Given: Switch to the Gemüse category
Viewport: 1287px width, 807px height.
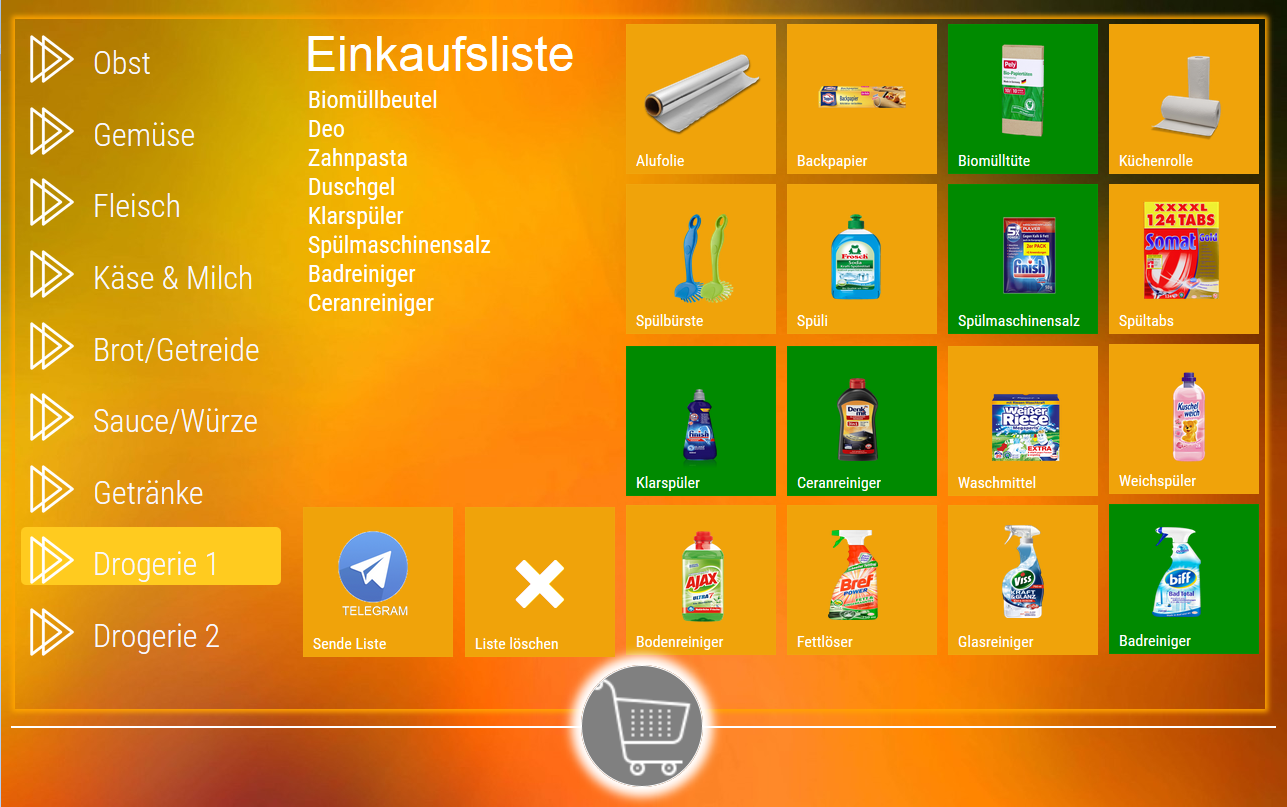Looking at the screenshot, I should click(143, 134).
